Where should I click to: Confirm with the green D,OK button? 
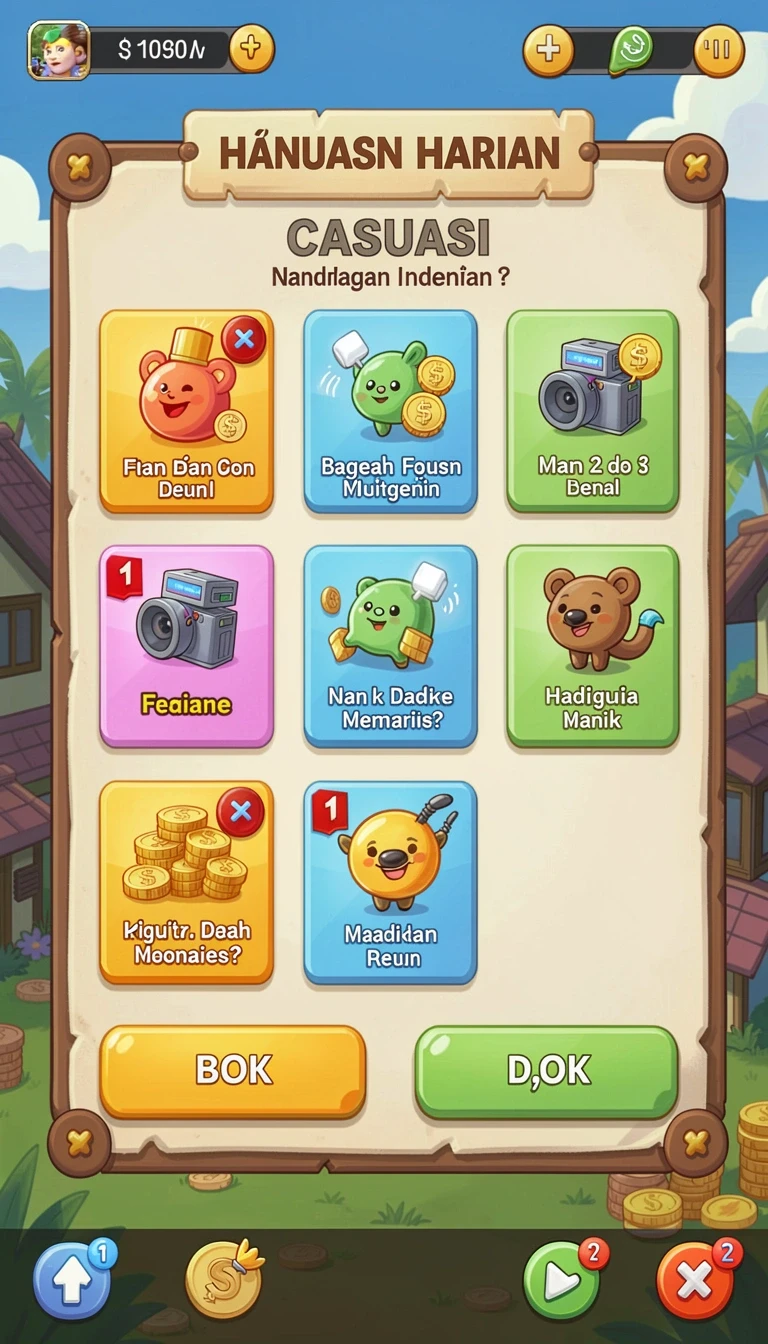point(547,1071)
